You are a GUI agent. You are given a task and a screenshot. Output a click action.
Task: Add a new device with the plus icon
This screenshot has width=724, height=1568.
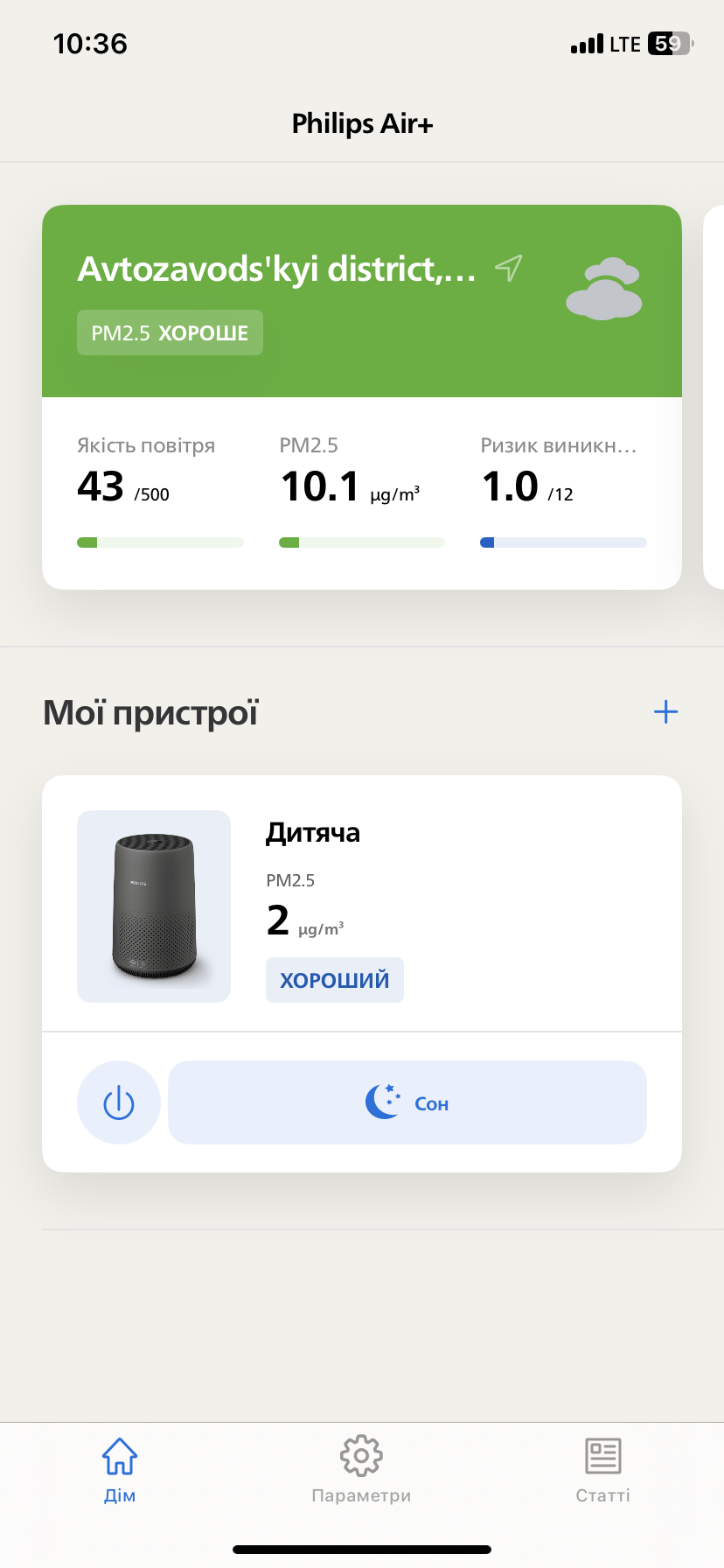(665, 711)
